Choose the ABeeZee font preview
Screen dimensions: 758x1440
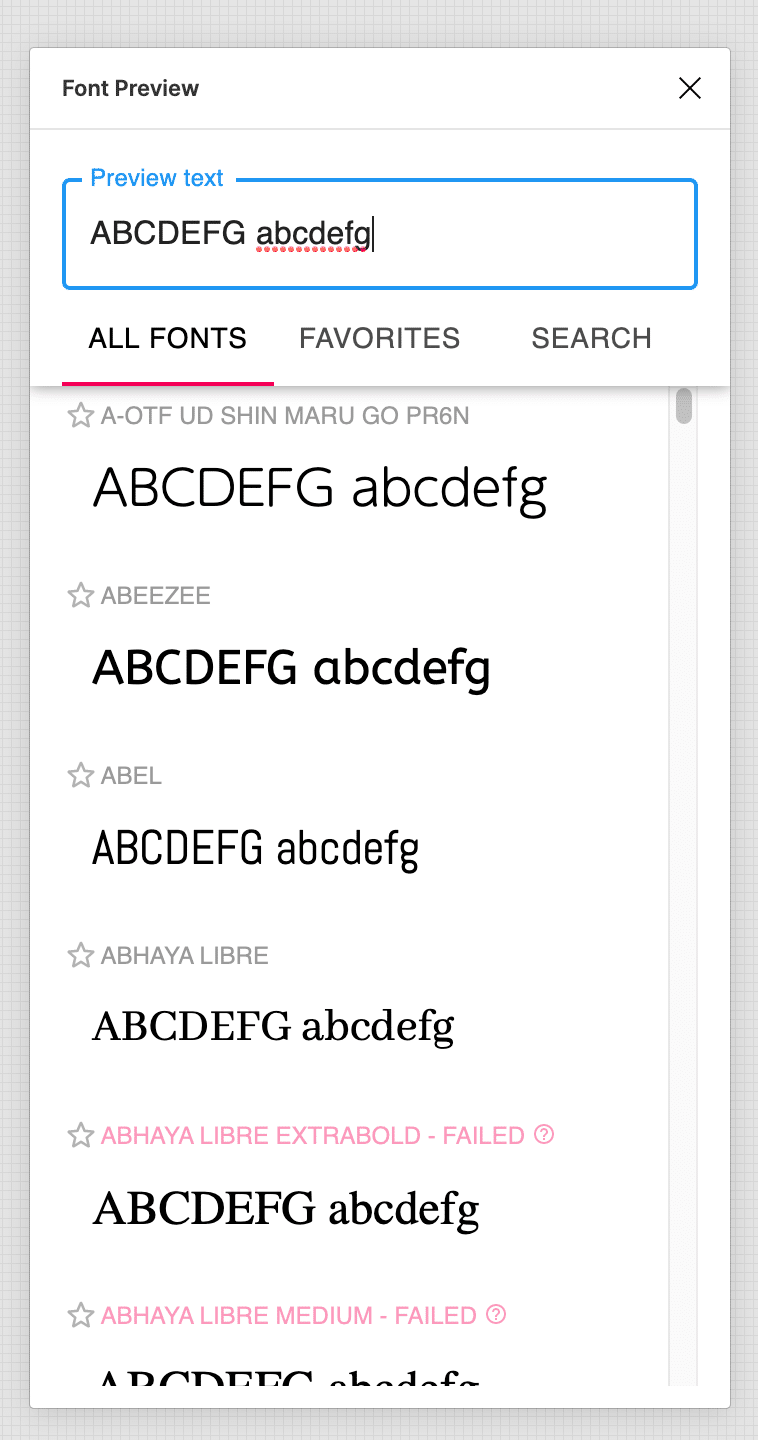click(291, 667)
